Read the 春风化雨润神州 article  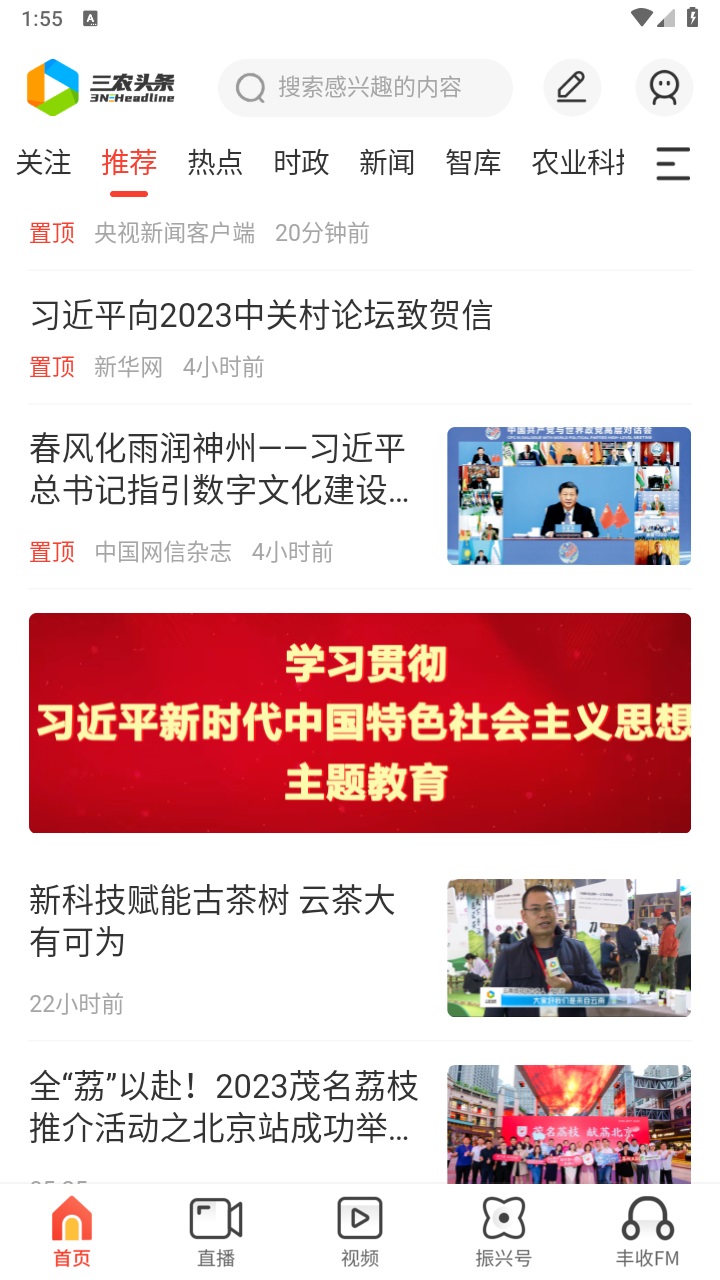pos(220,470)
